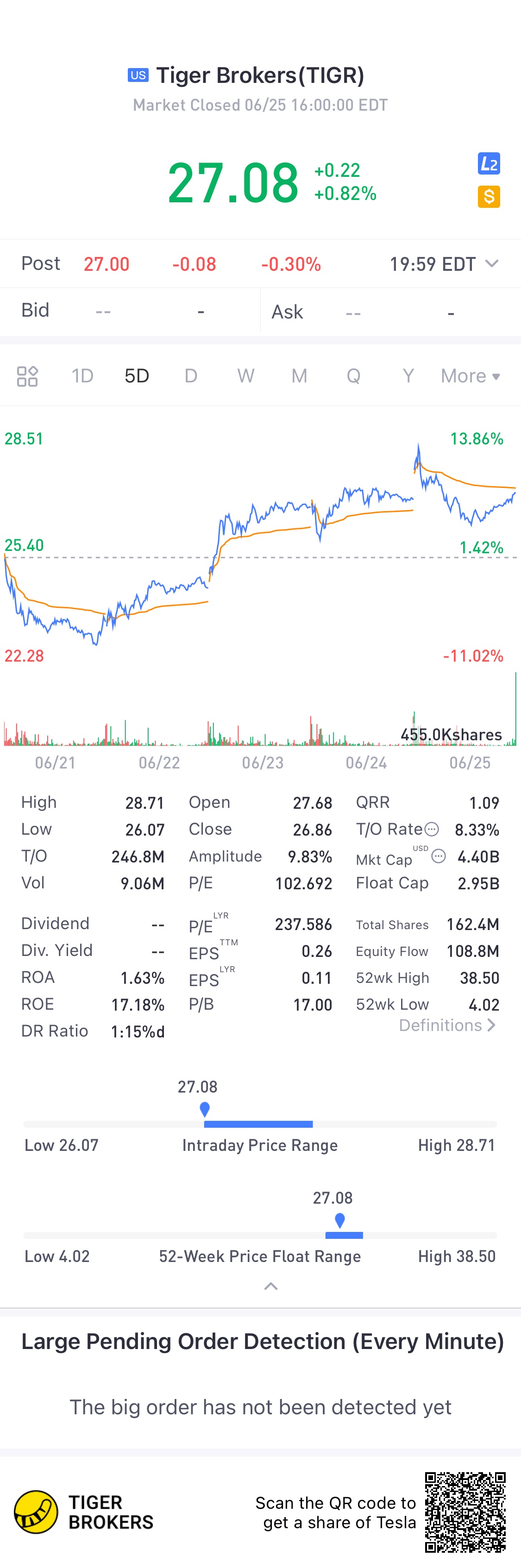The image size is (521, 1568).
Task: Tap the info icon beside T/O Rate
Action: tap(432, 829)
